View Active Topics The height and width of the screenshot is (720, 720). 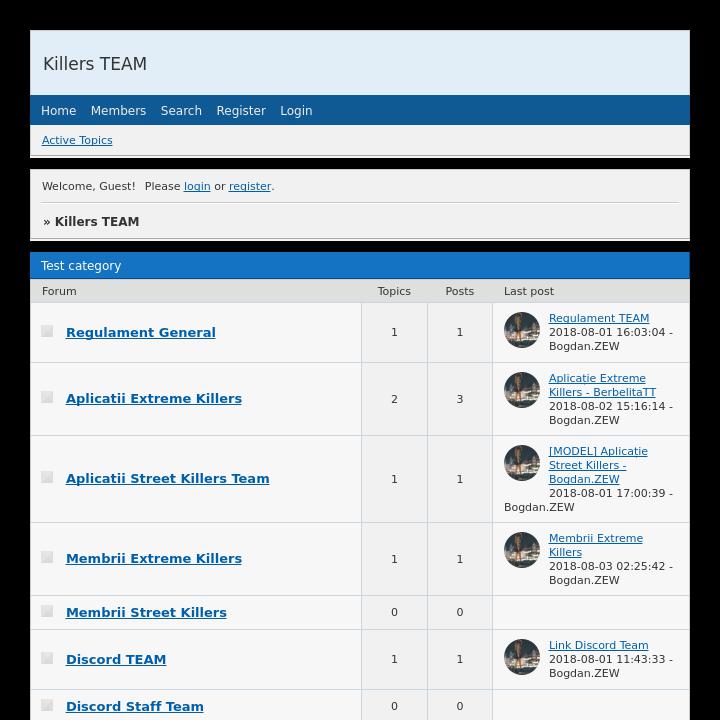click(x=77, y=140)
